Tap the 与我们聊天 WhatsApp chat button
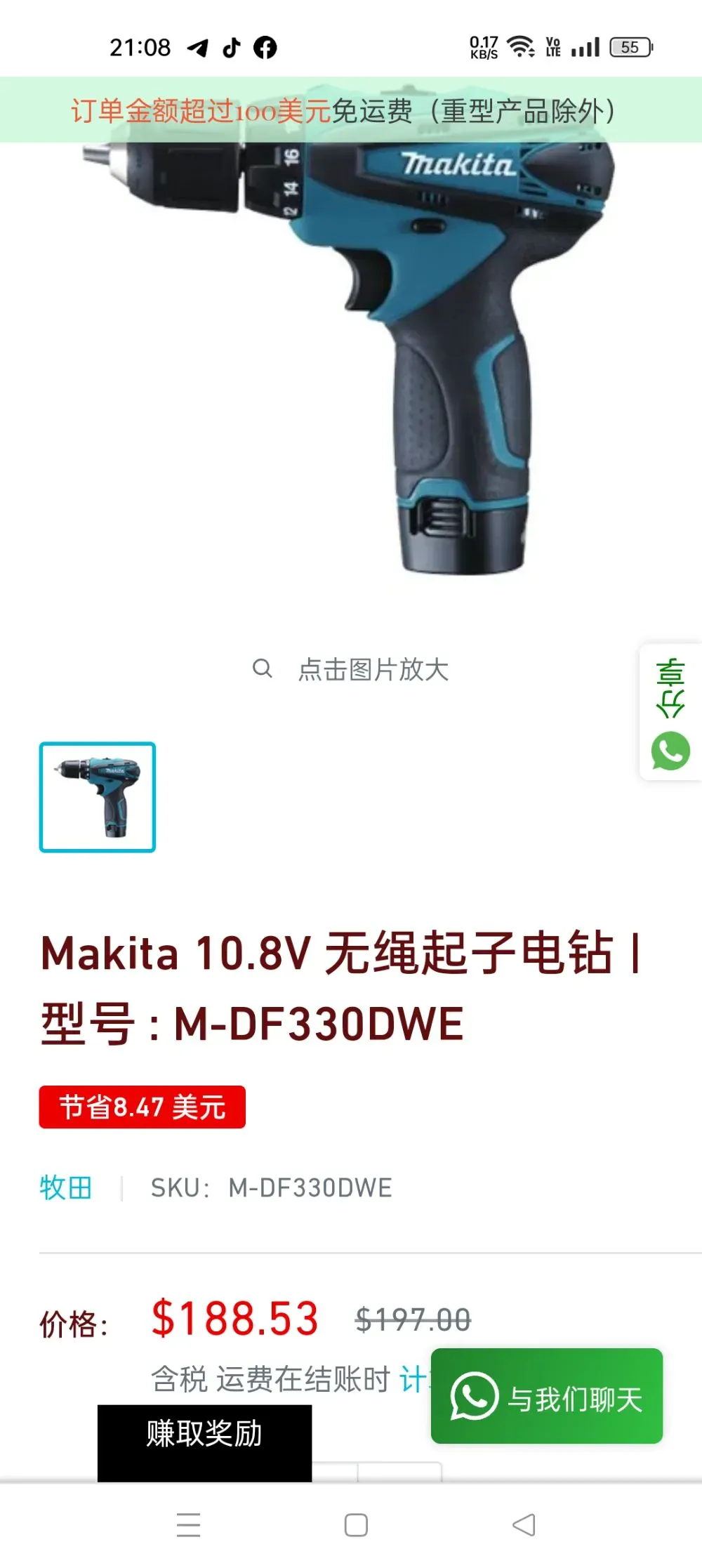 547,1396
